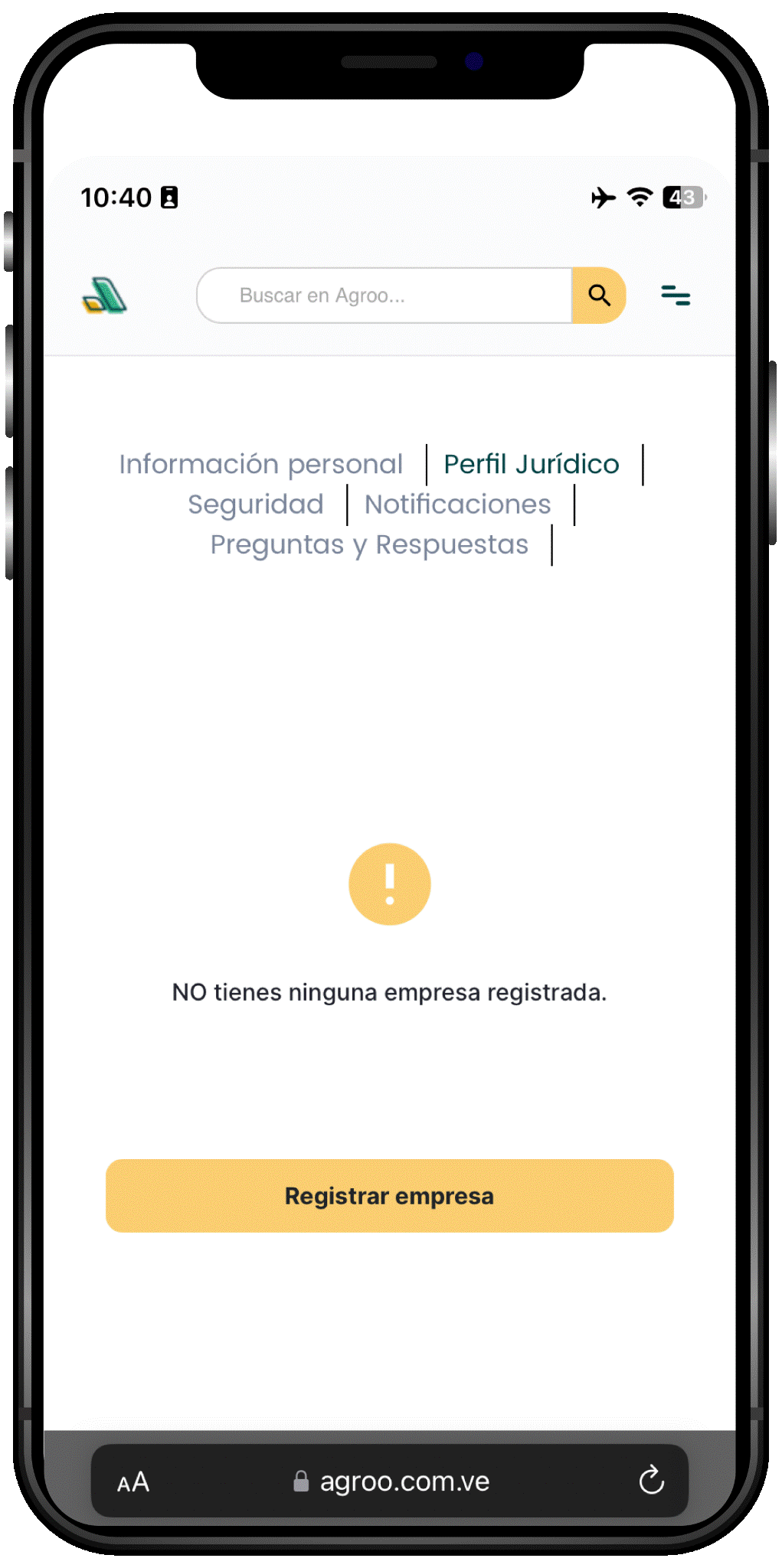Open the Seguridad tab
This screenshot has height=1568, width=782.
(256, 505)
